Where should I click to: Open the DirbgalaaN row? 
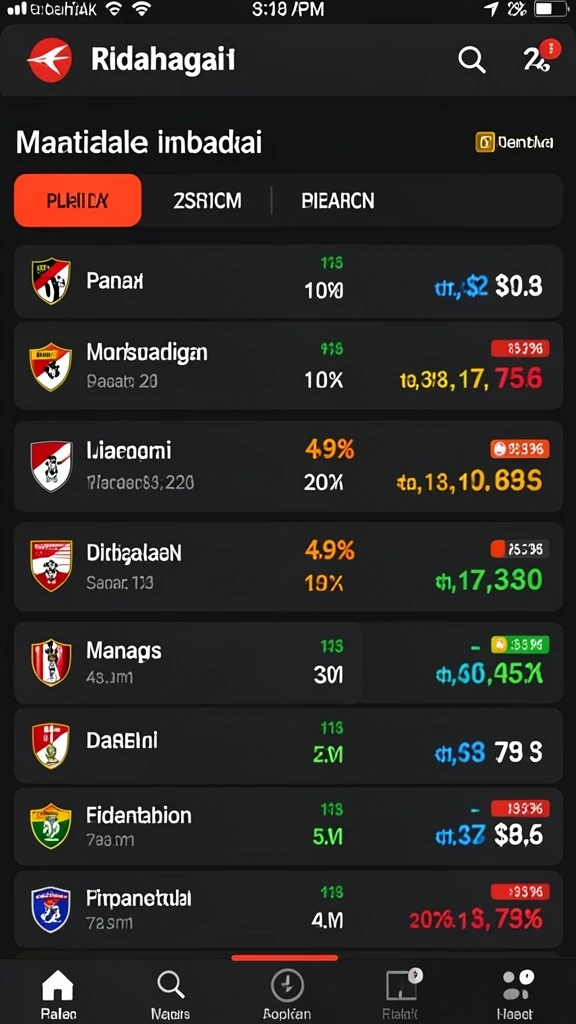coord(288,566)
